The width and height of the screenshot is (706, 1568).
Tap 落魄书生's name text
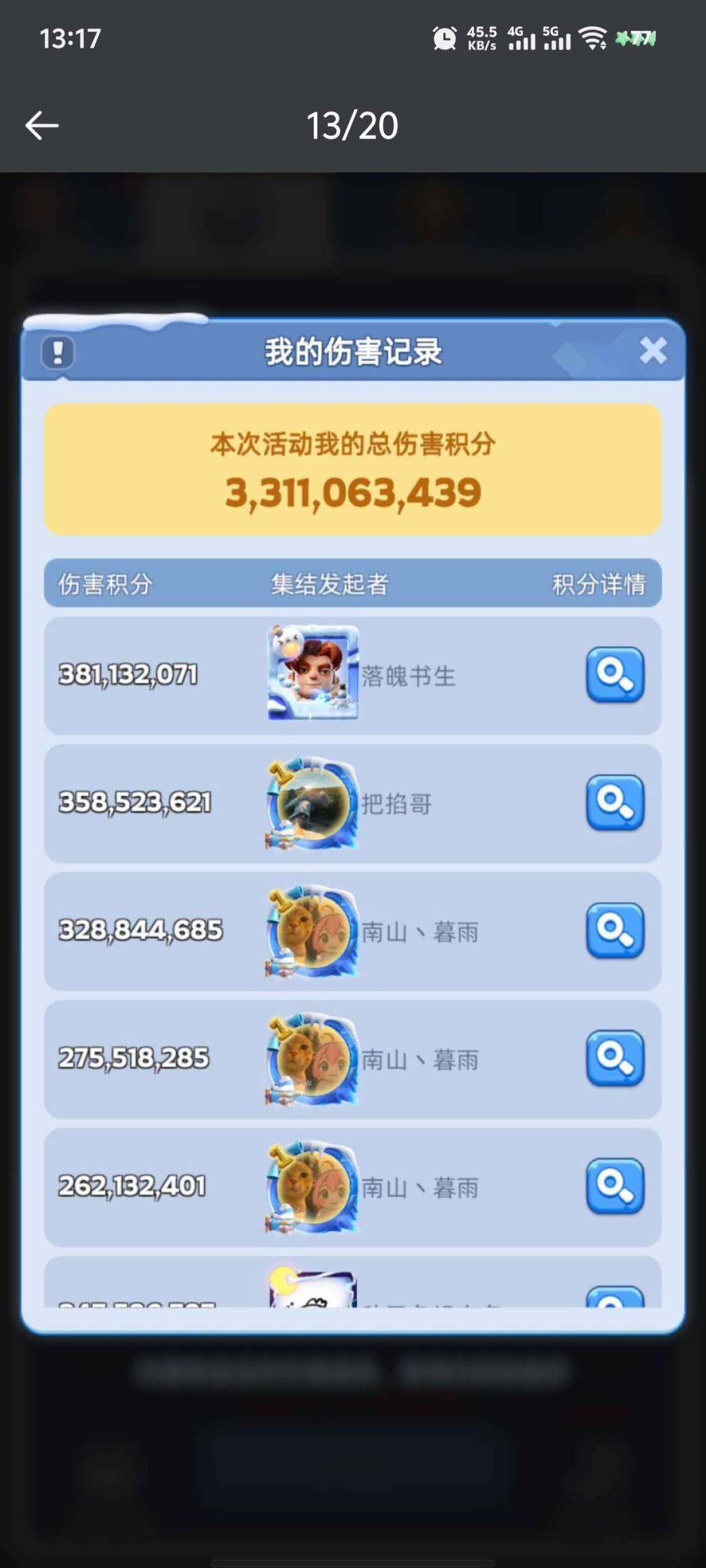[x=409, y=675]
